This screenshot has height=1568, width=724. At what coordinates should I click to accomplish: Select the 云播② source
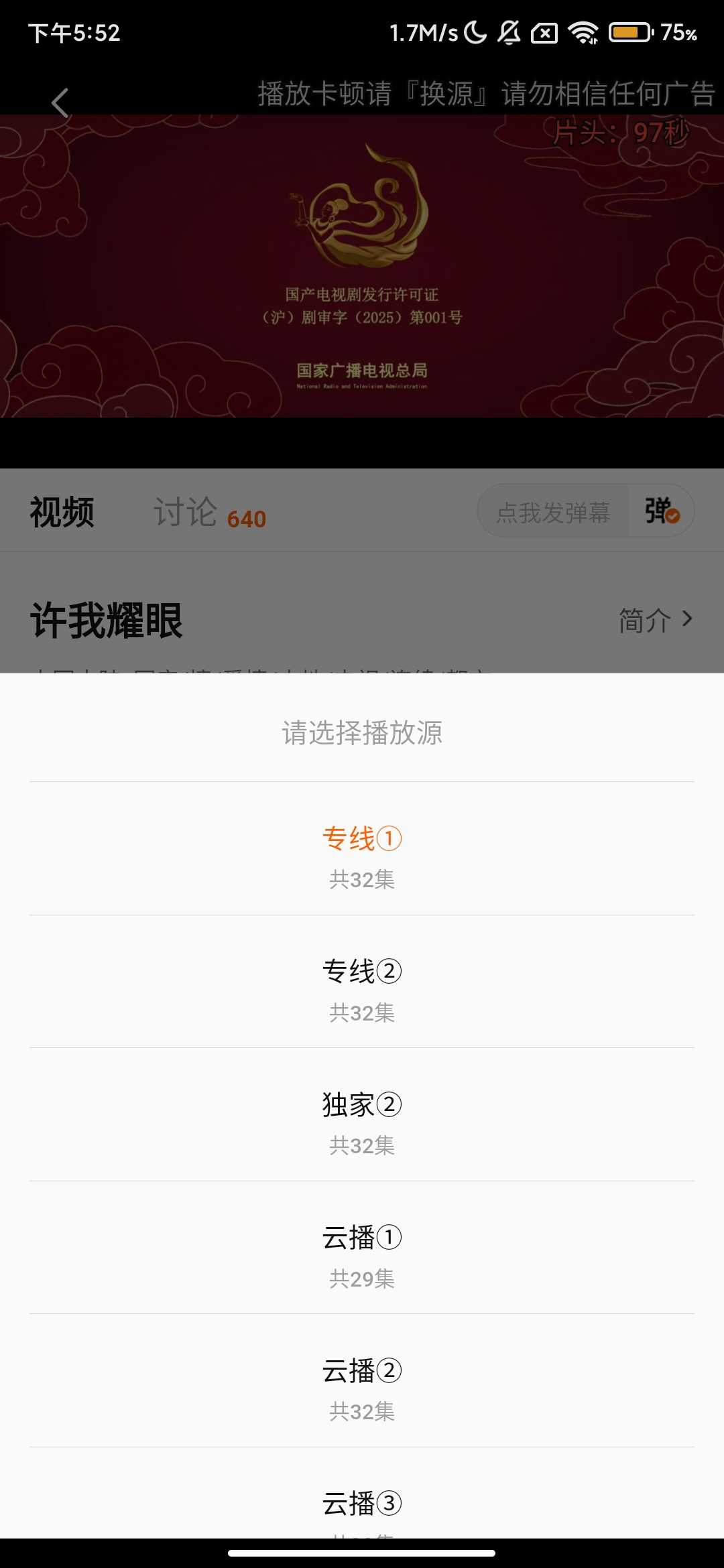point(362,1382)
